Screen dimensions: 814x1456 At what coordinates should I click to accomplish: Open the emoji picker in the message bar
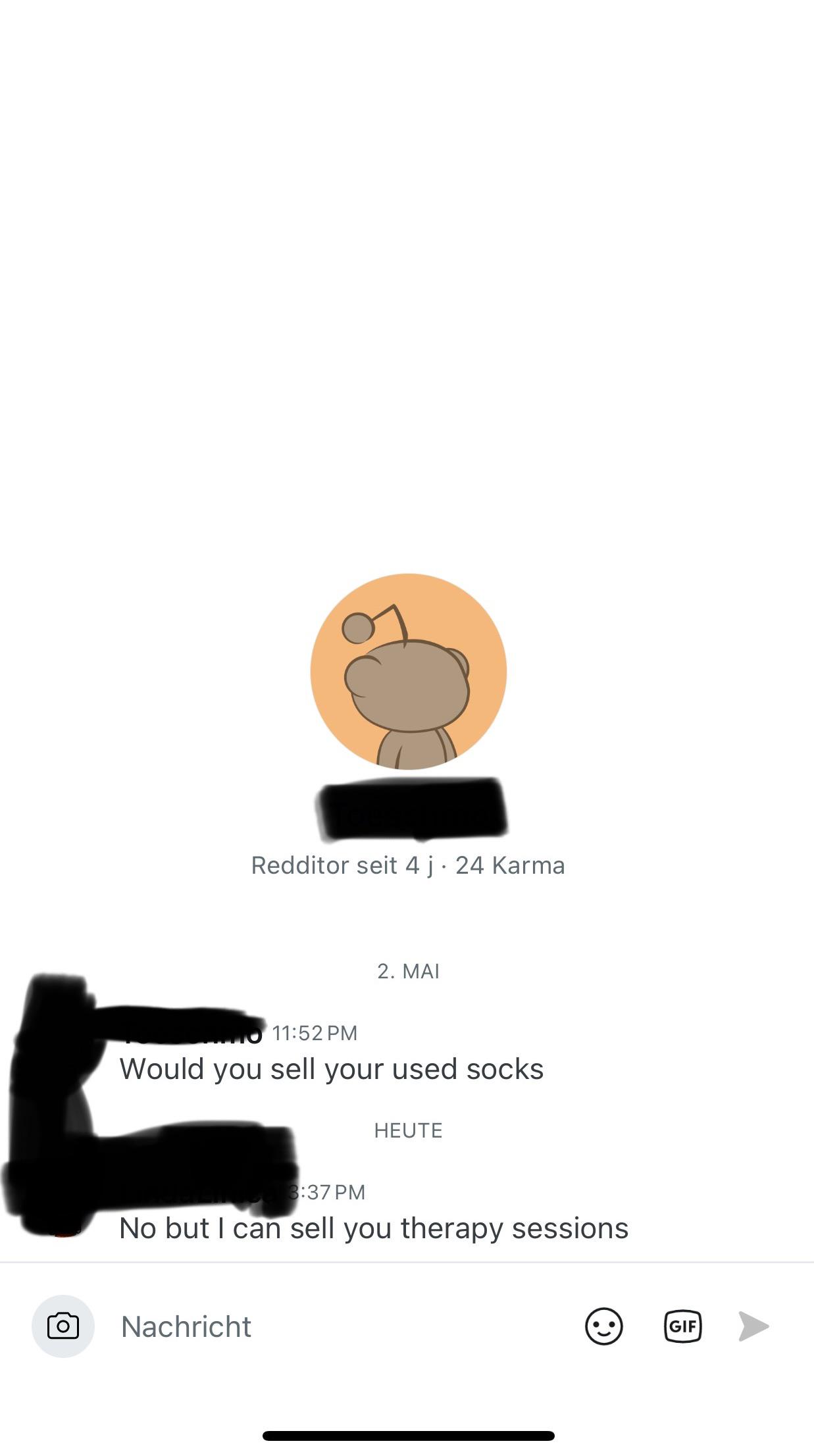click(x=603, y=1326)
